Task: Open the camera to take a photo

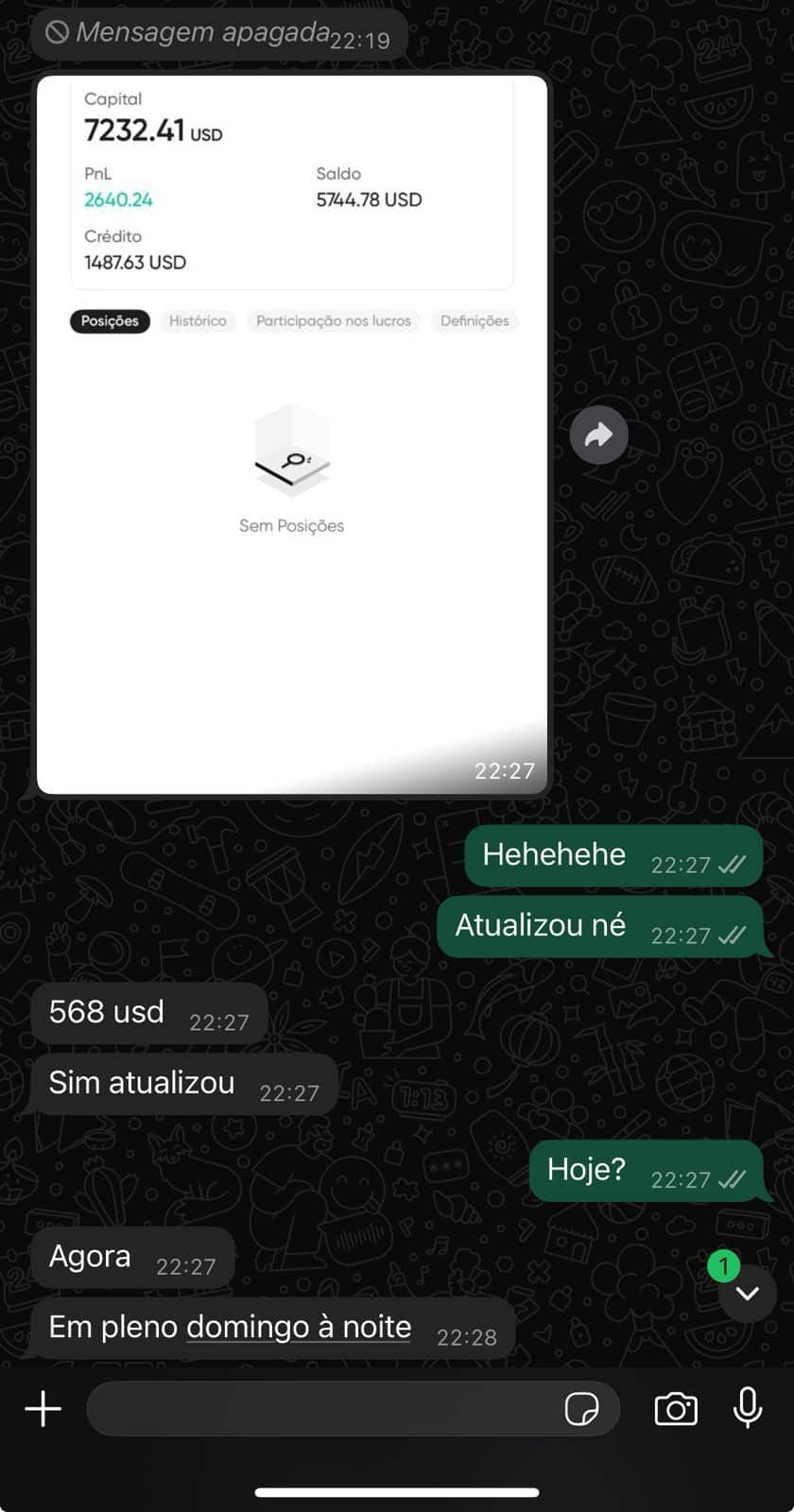Action: point(676,1409)
